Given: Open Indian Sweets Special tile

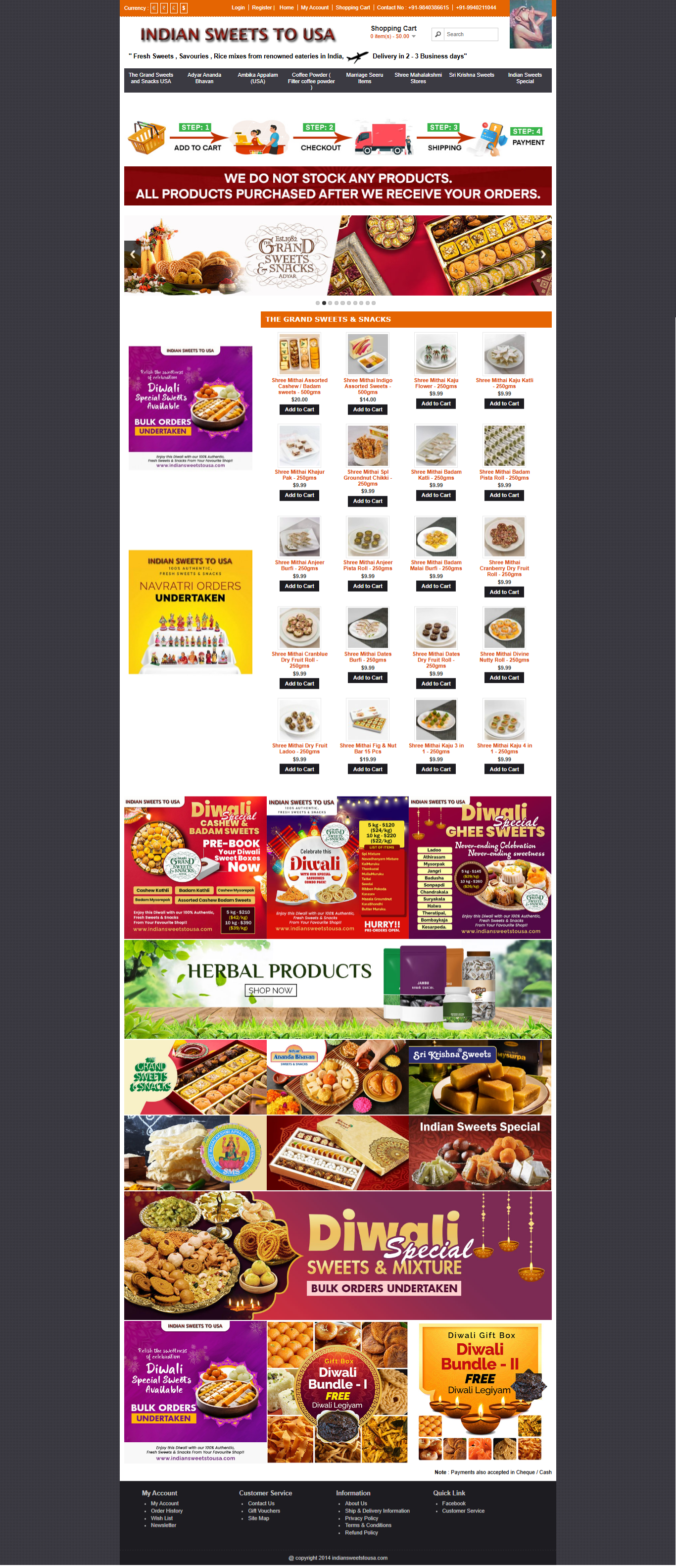Looking at the screenshot, I should (480, 1152).
